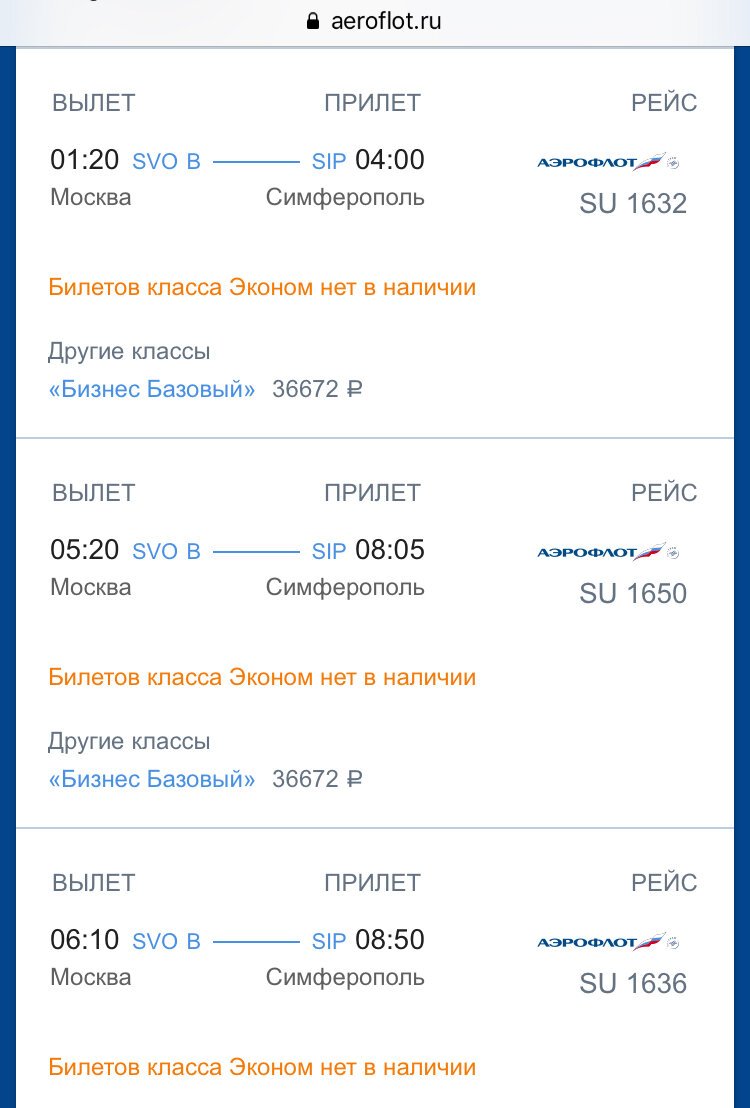Click the Эконом unavailability notice under flight SU 1650
The image size is (750, 1108).
(262, 677)
